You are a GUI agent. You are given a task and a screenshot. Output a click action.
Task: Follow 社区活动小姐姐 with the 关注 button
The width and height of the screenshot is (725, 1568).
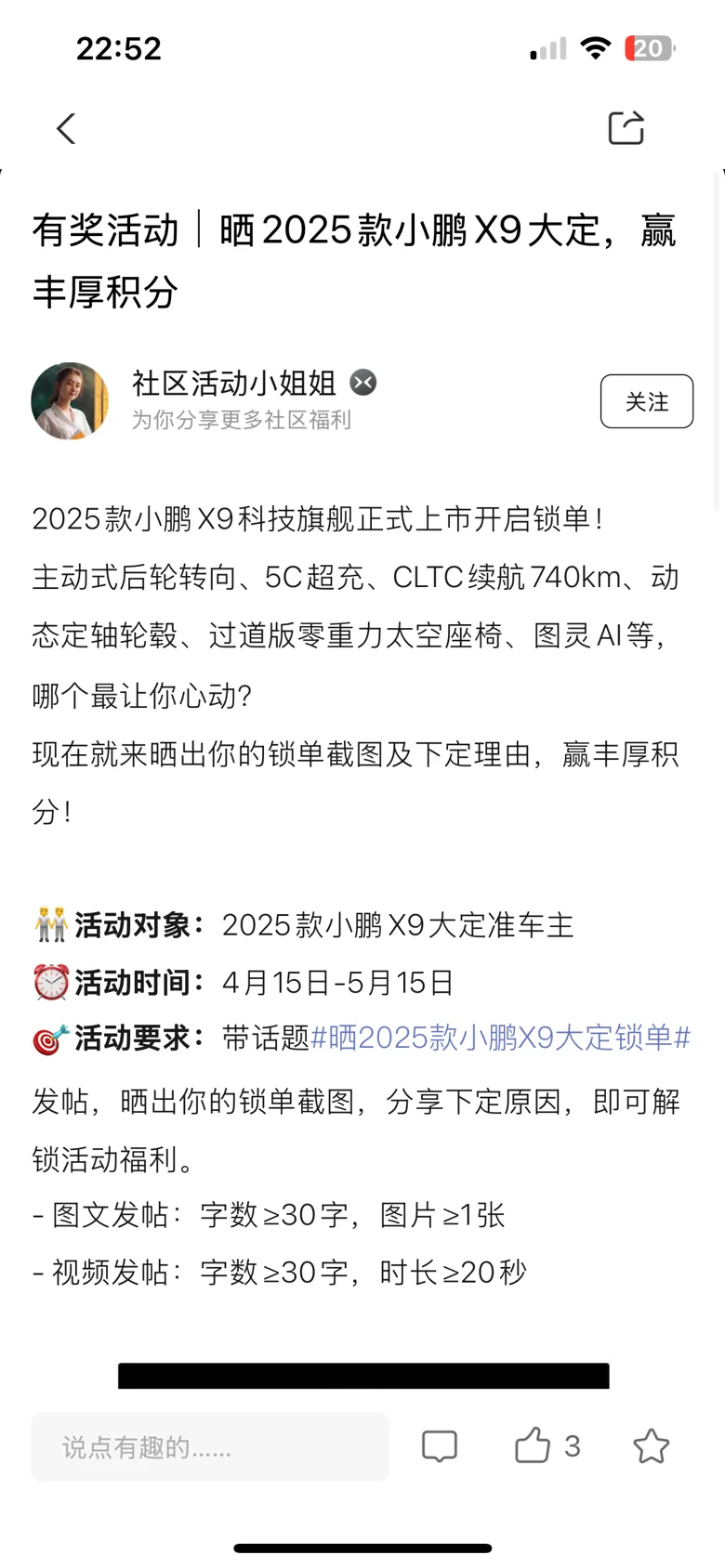pyautogui.click(x=646, y=401)
